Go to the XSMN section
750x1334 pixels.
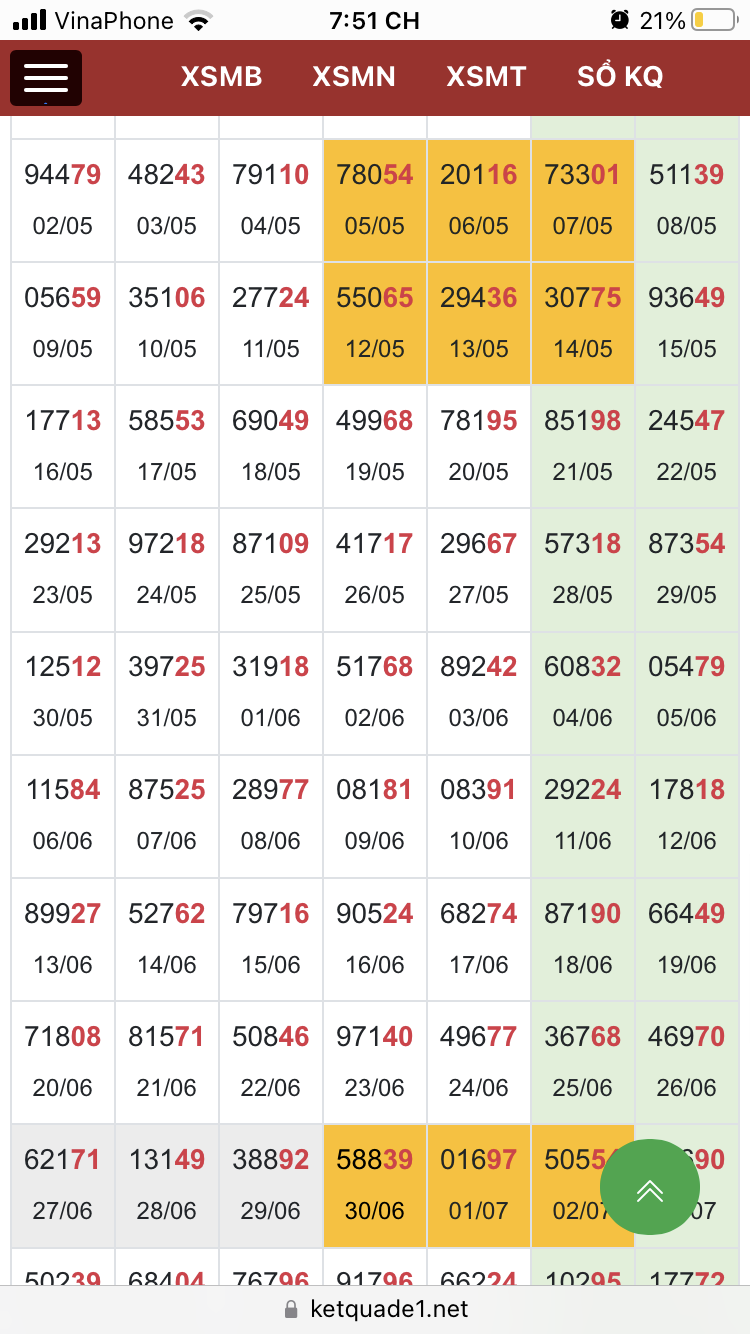pos(354,77)
